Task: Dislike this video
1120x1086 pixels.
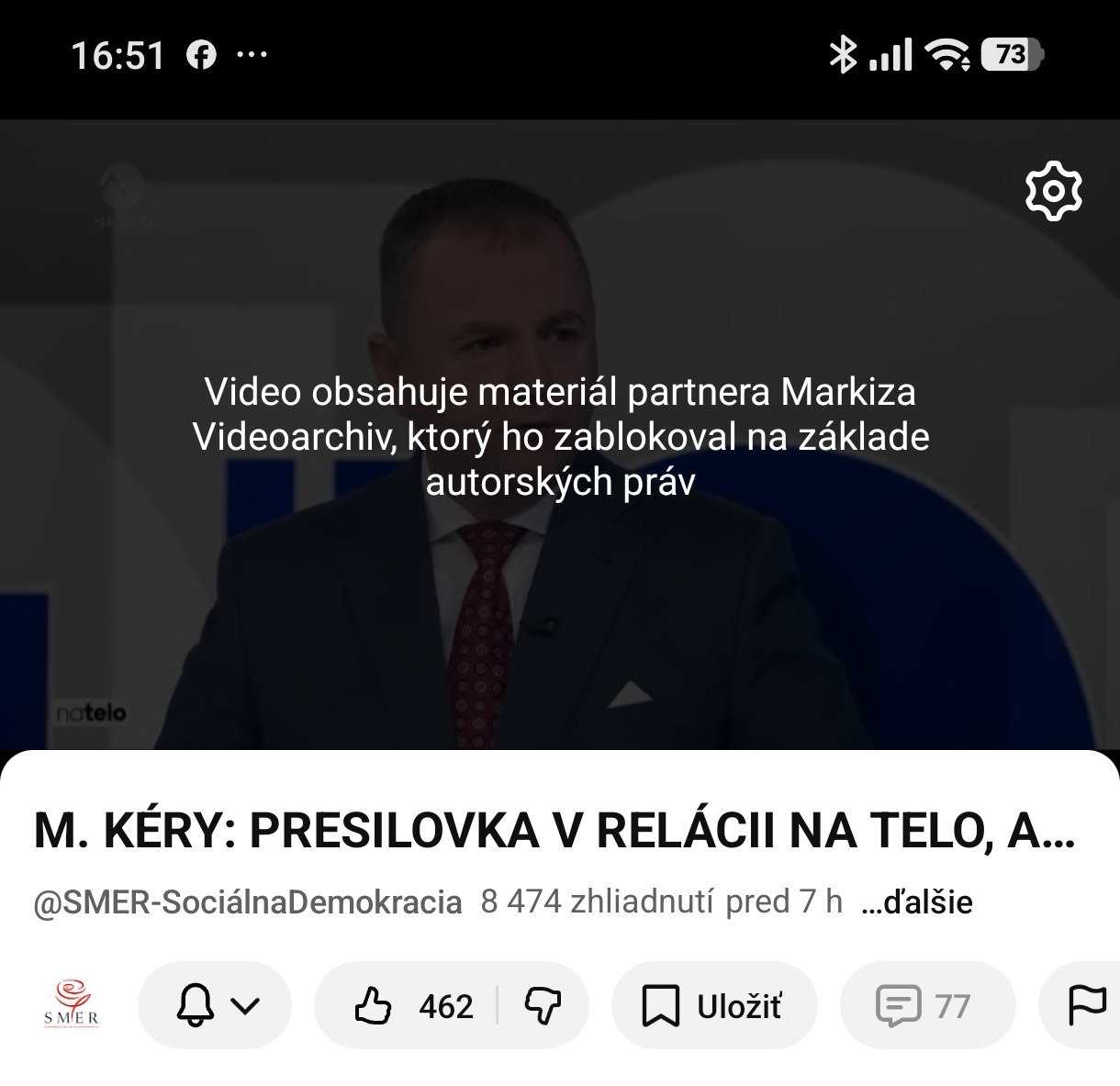Action: (x=543, y=1006)
